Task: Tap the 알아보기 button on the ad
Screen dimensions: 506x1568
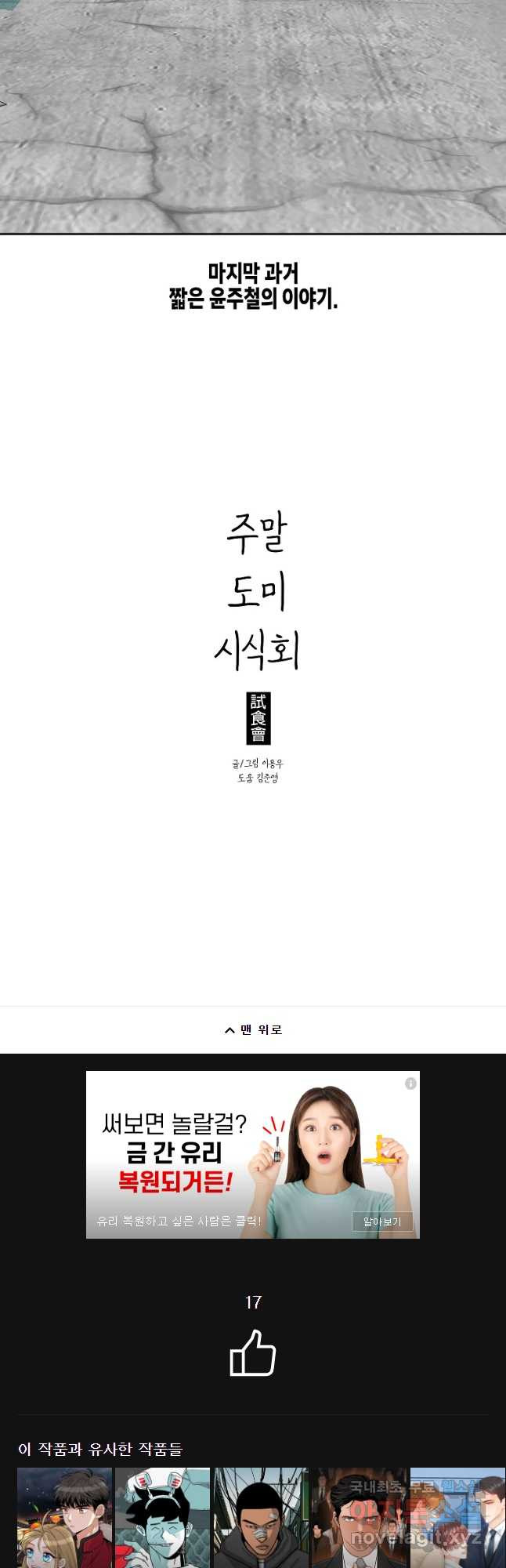Action: [382, 1221]
